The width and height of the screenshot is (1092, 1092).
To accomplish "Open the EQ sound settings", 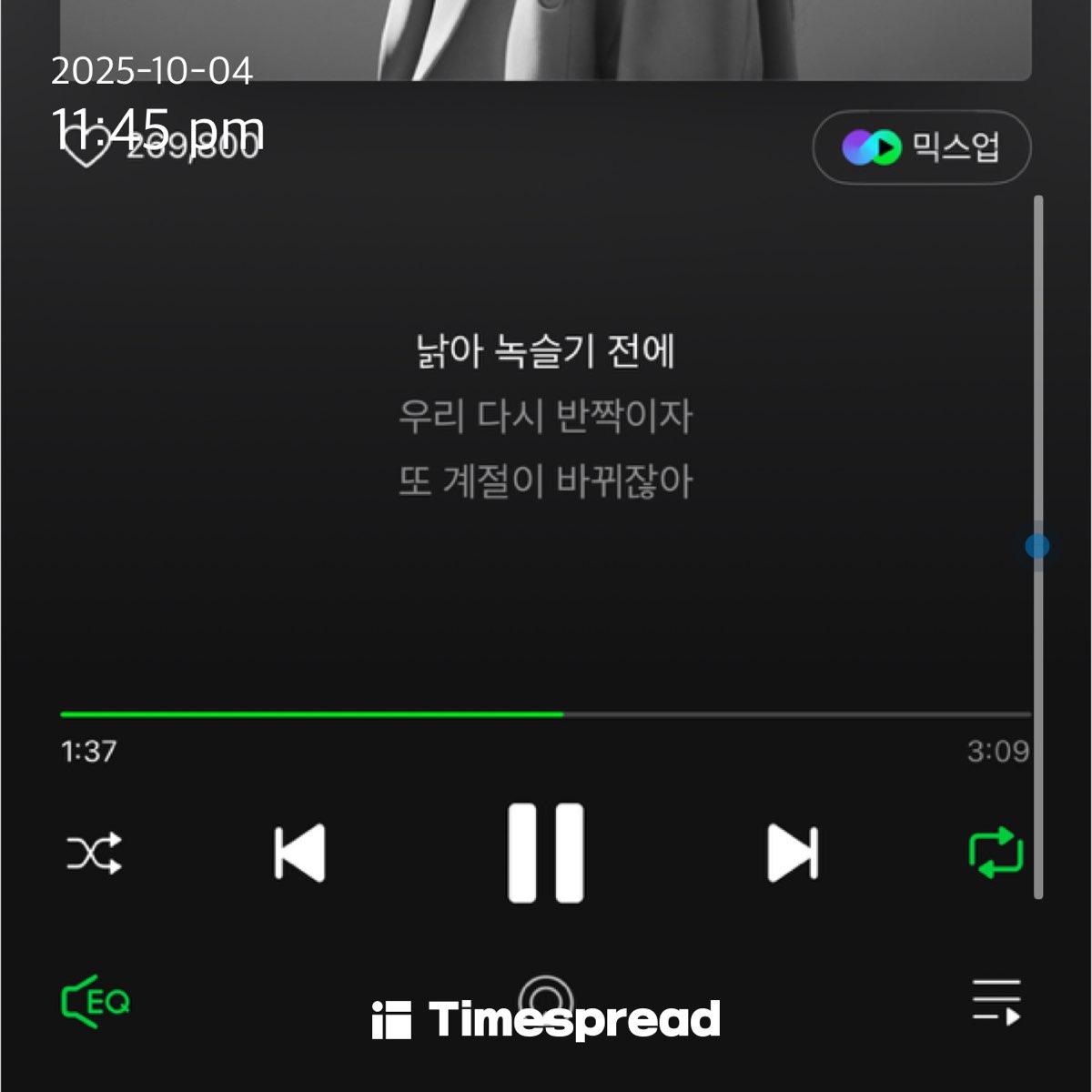I will 96,1002.
